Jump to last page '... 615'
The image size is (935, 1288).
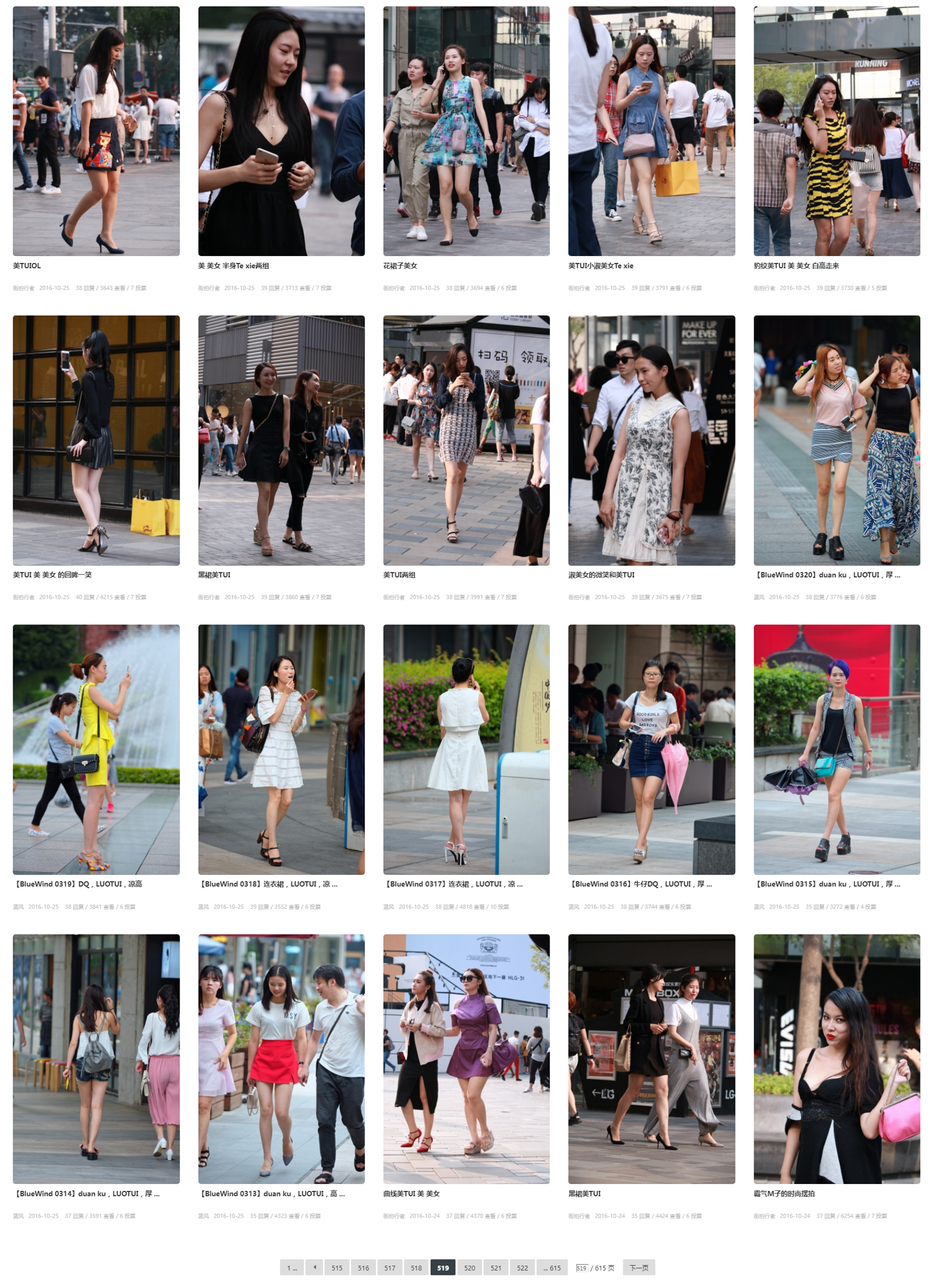[x=551, y=1267]
